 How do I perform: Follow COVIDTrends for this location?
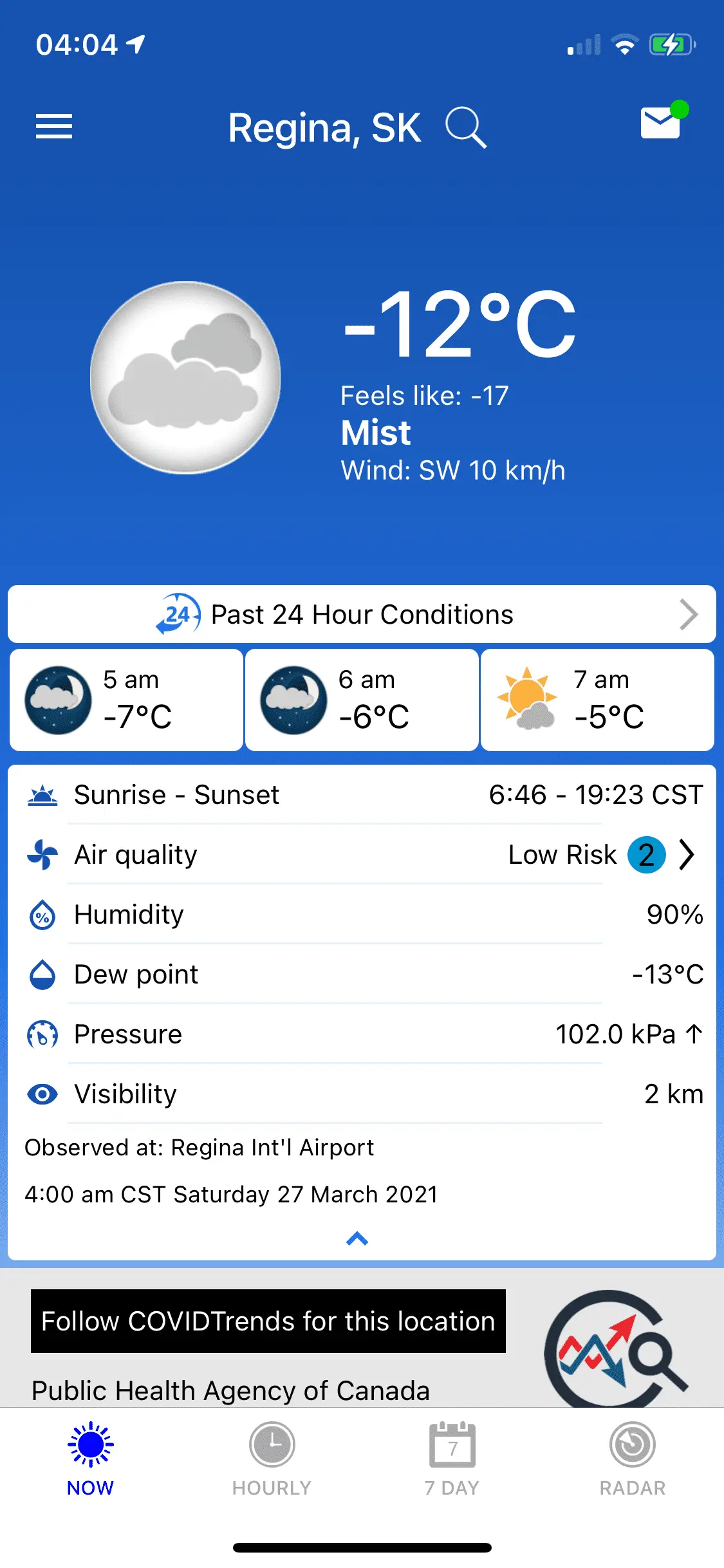tap(268, 1321)
